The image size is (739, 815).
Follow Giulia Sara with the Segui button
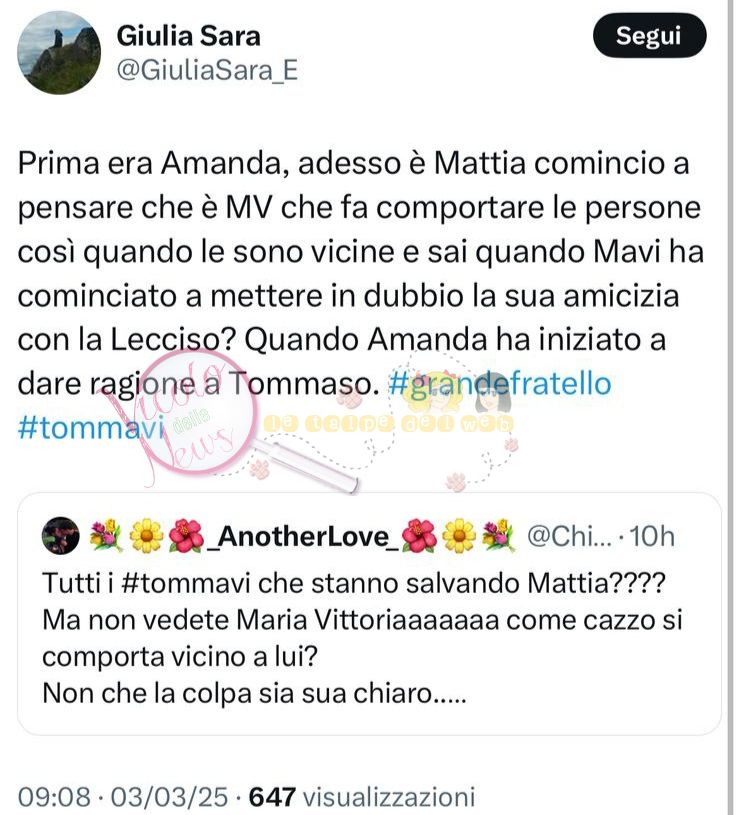[x=649, y=36]
